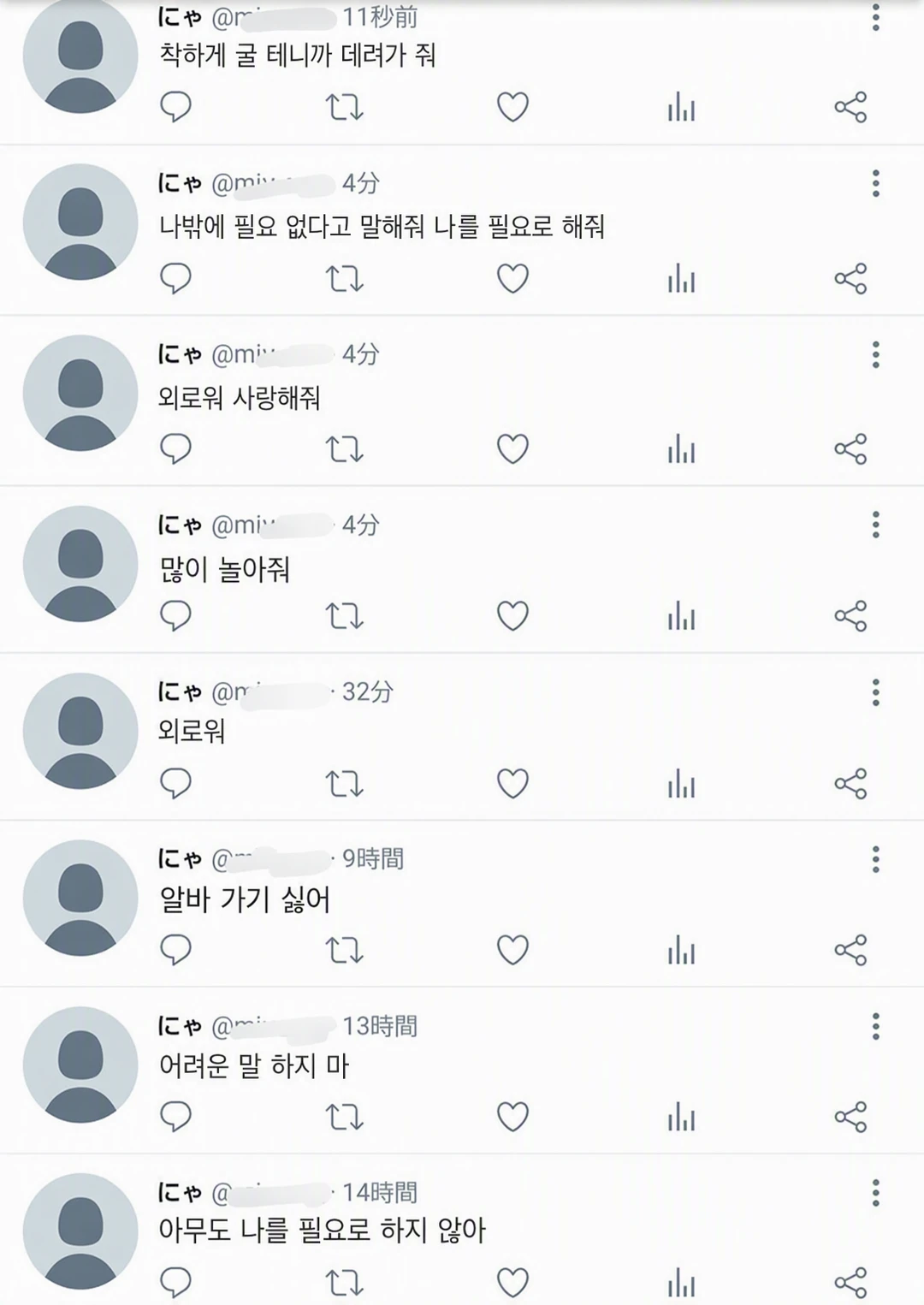Like the 32分 tweet reading 외로워
The height and width of the screenshot is (1305, 924).
(512, 784)
